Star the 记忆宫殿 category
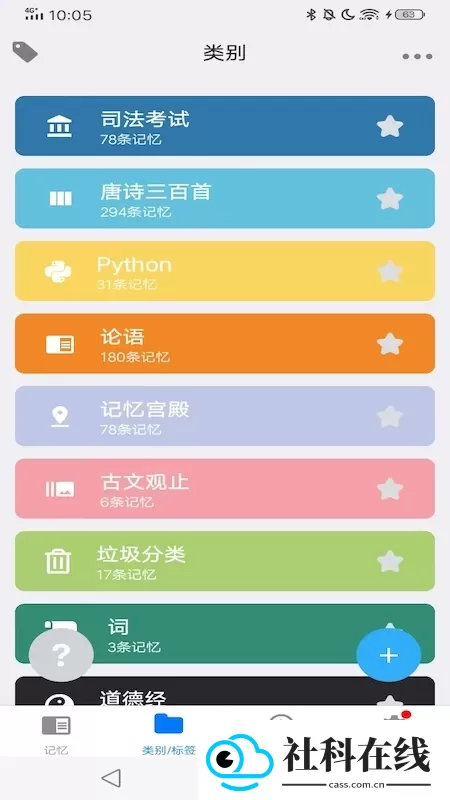The width and height of the screenshot is (450, 800). (390, 416)
